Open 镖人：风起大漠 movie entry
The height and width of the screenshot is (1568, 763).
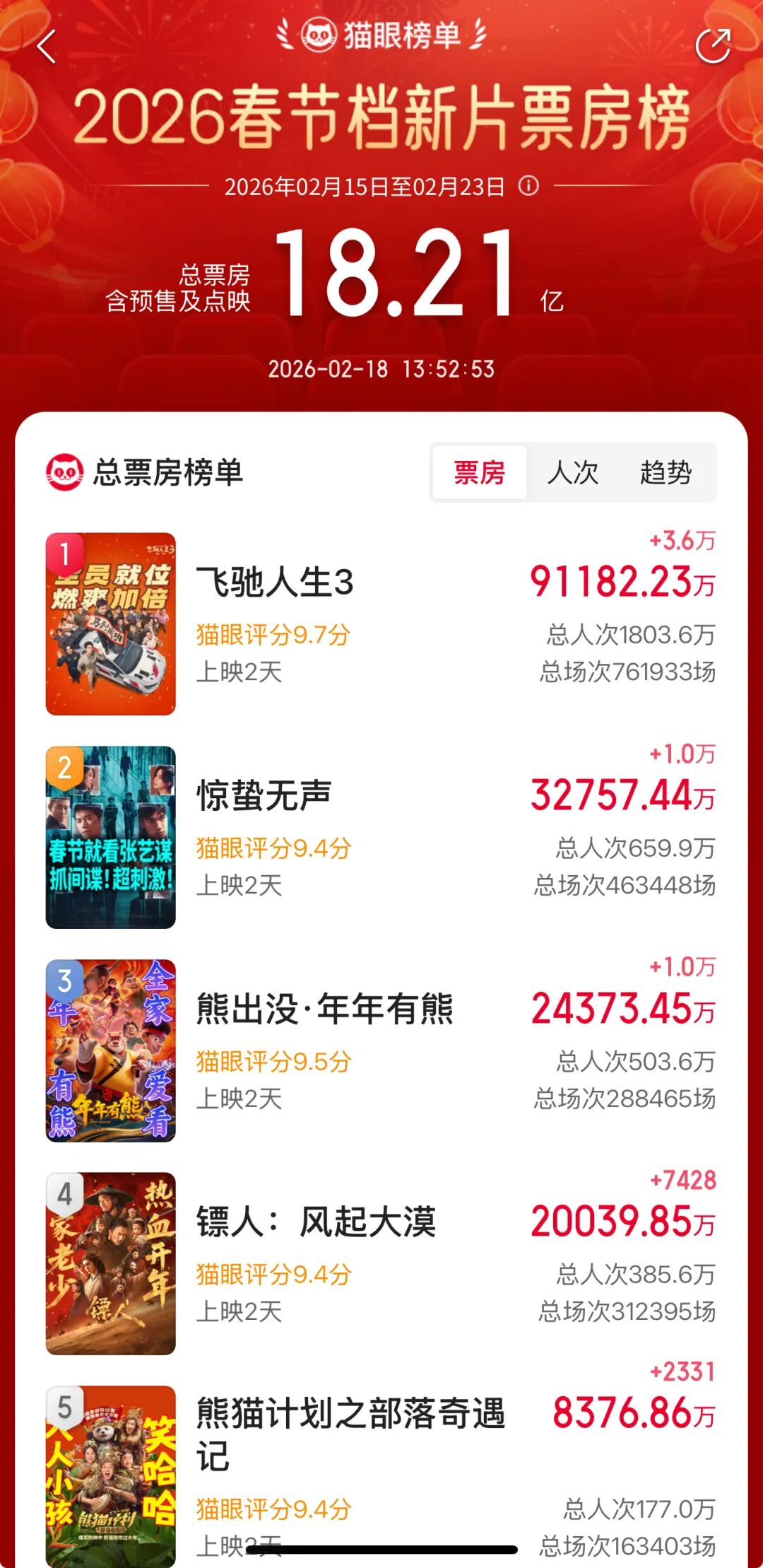point(317,1222)
